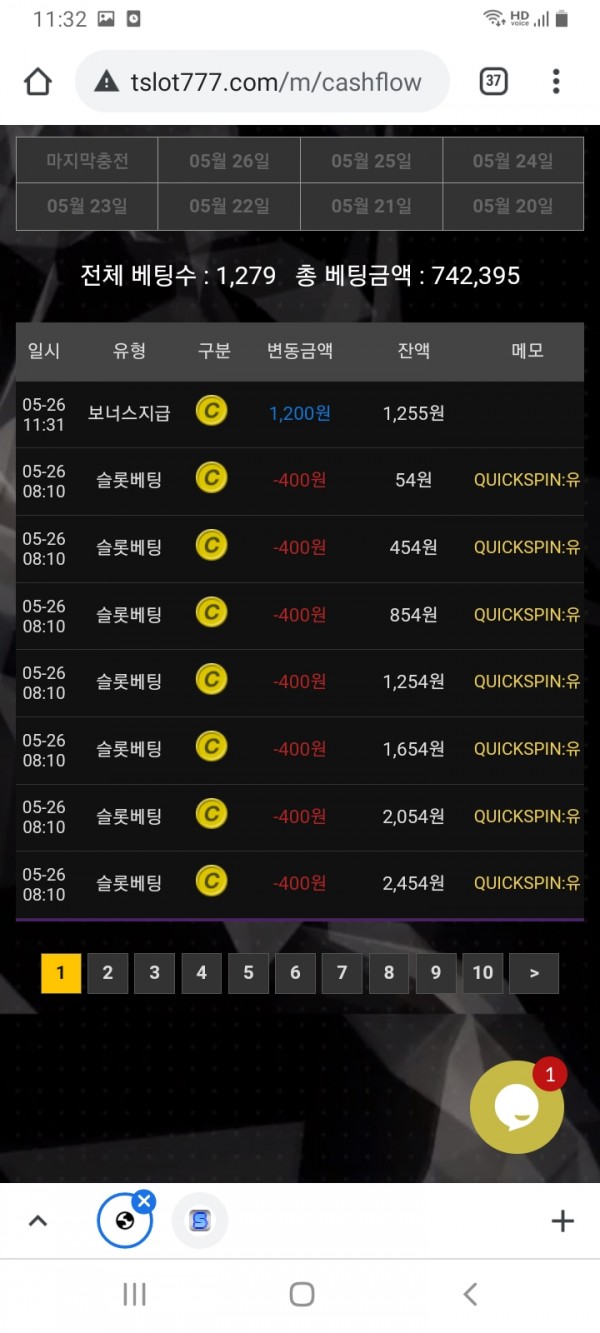Filter by date 05월 22일
The image size is (600, 1333).
229,206
